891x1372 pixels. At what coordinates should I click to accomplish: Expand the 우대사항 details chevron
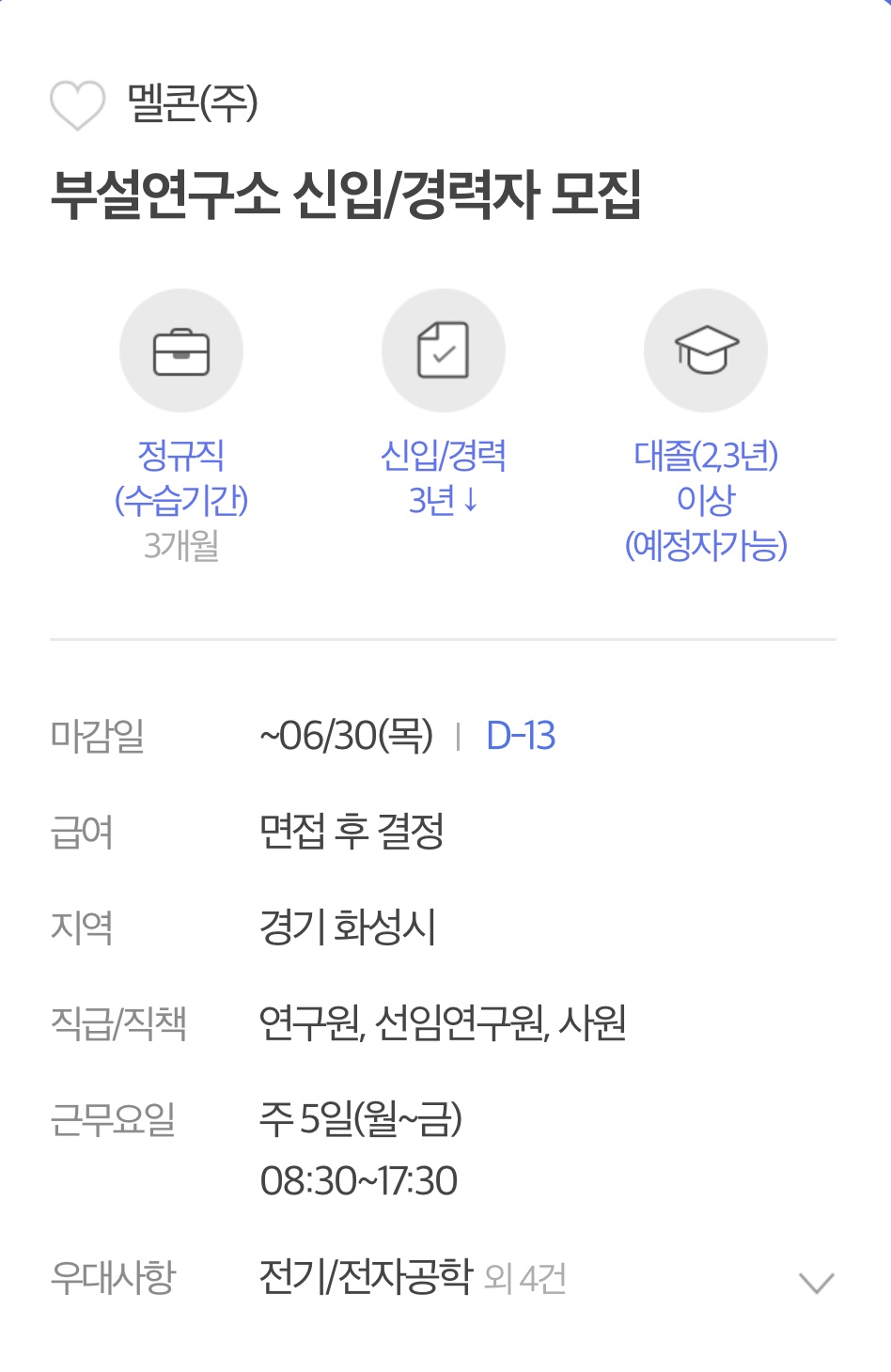coord(815,1282)
